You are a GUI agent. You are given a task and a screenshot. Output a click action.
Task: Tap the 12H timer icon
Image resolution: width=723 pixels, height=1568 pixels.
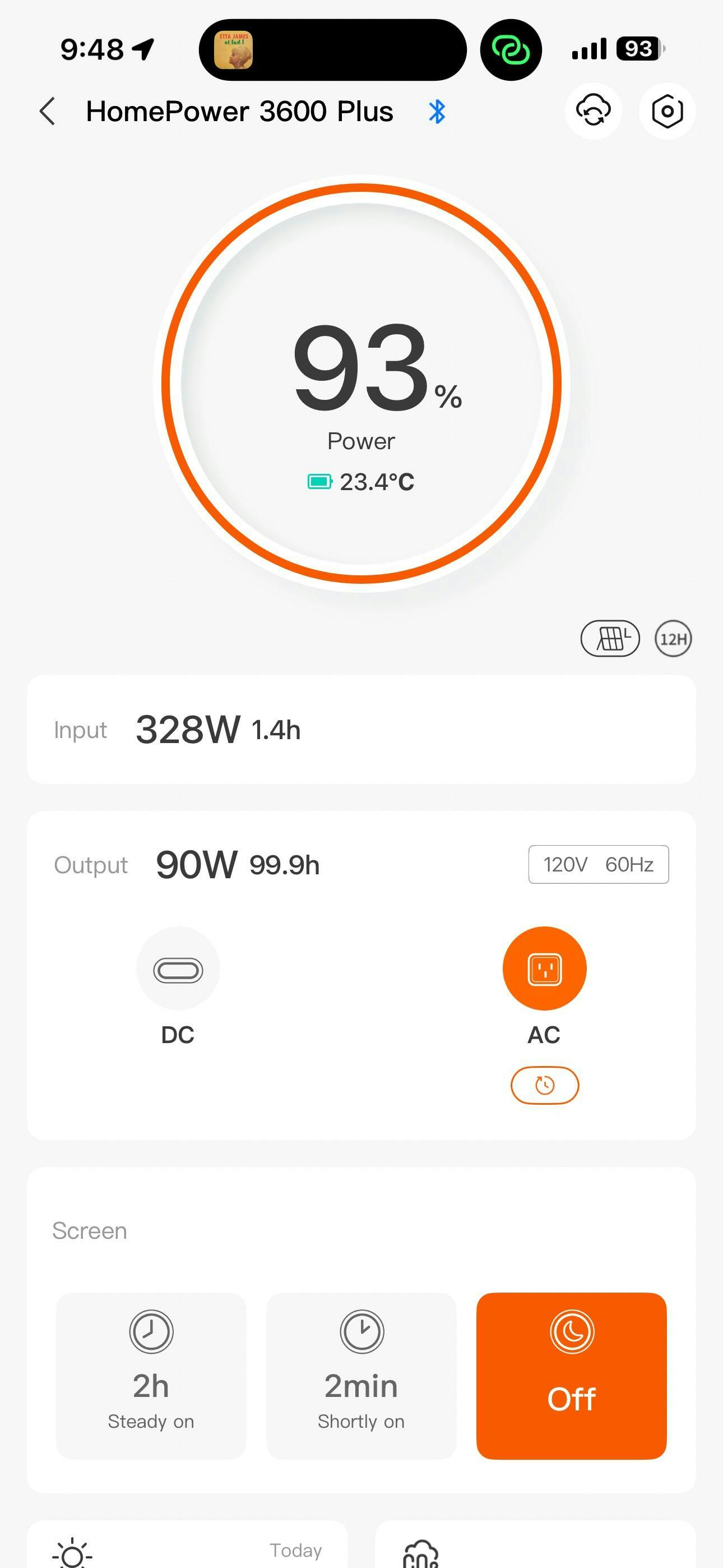[x=673, y=639]
